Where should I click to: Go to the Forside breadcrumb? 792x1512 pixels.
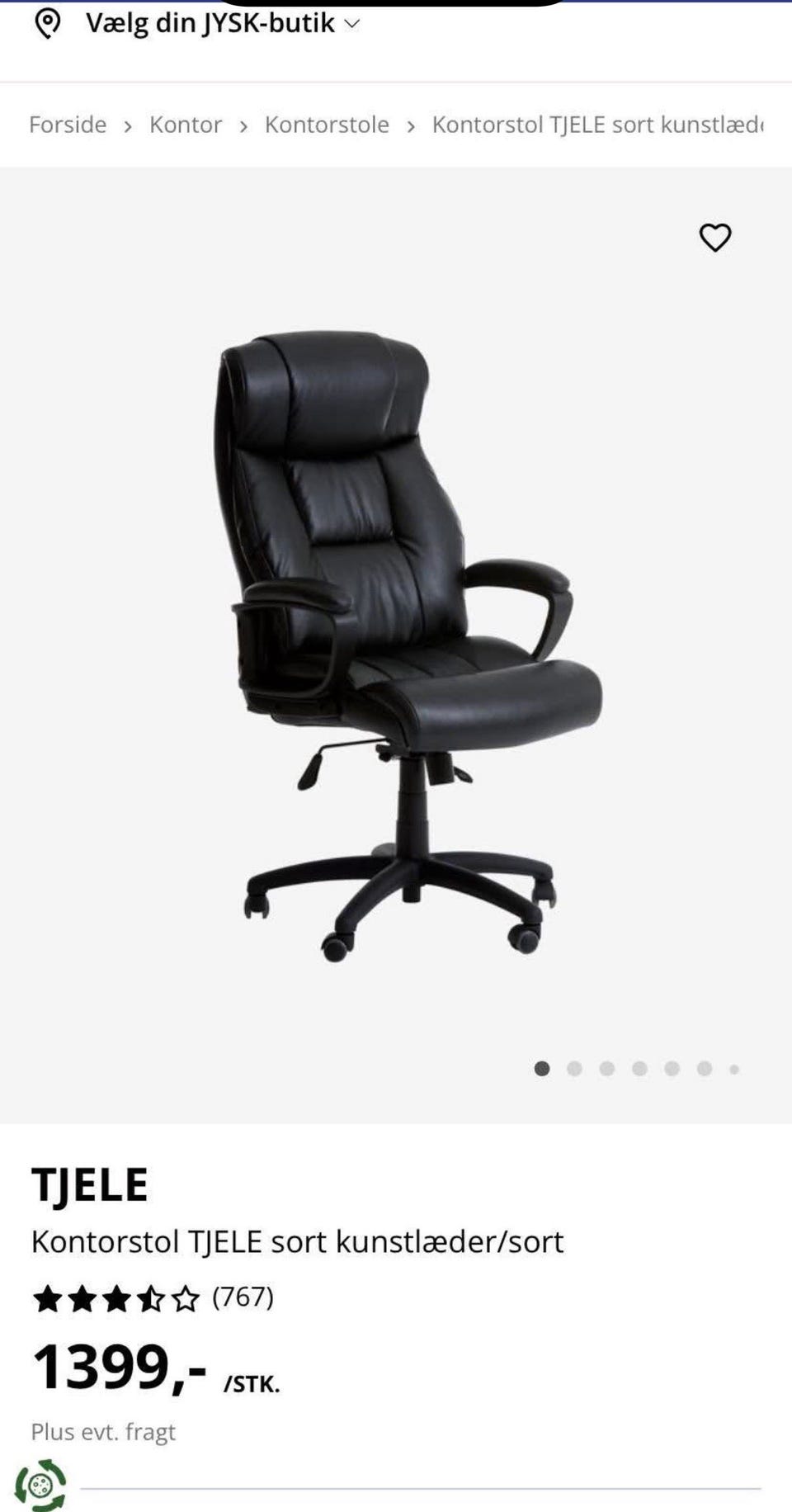[x=68, y=125]
